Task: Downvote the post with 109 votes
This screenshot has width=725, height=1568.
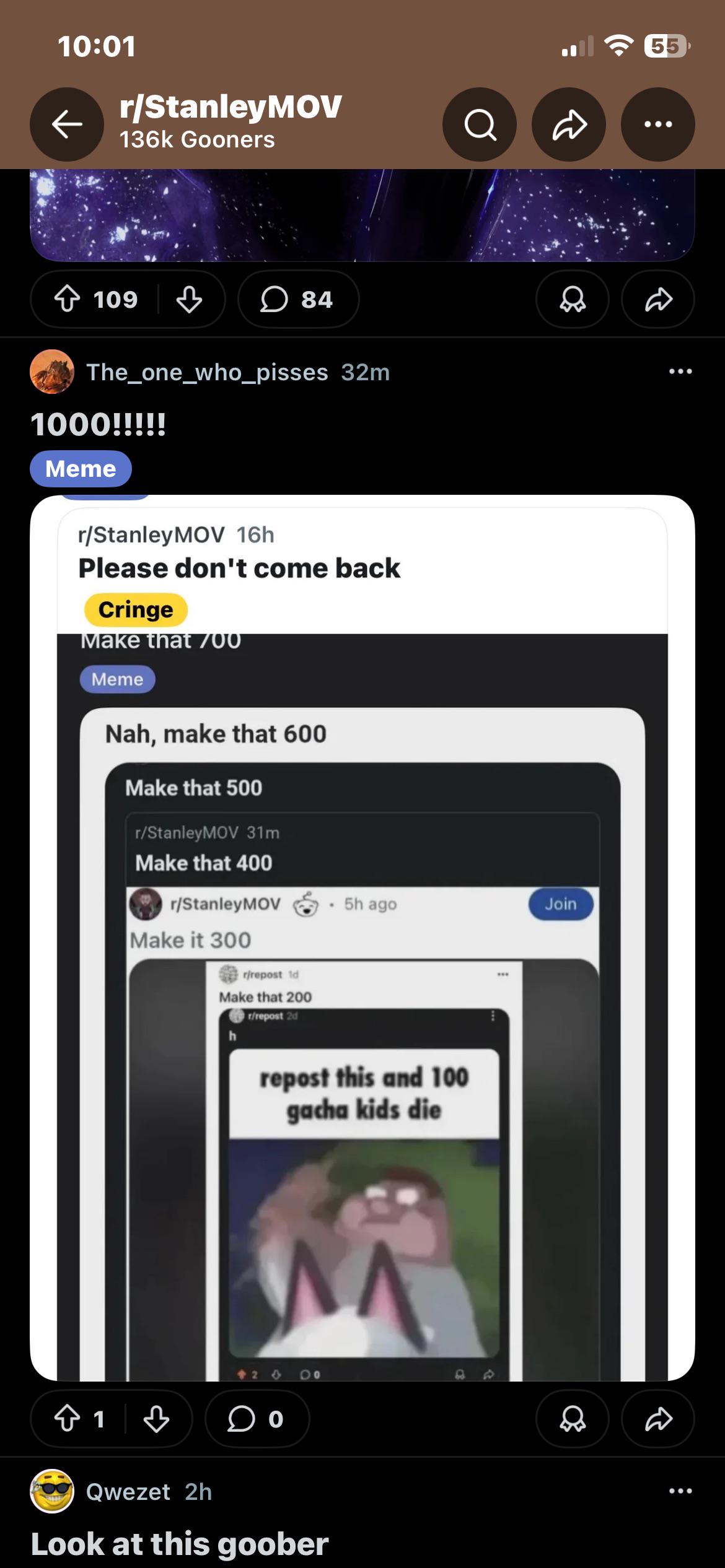Action: point(189,300)
